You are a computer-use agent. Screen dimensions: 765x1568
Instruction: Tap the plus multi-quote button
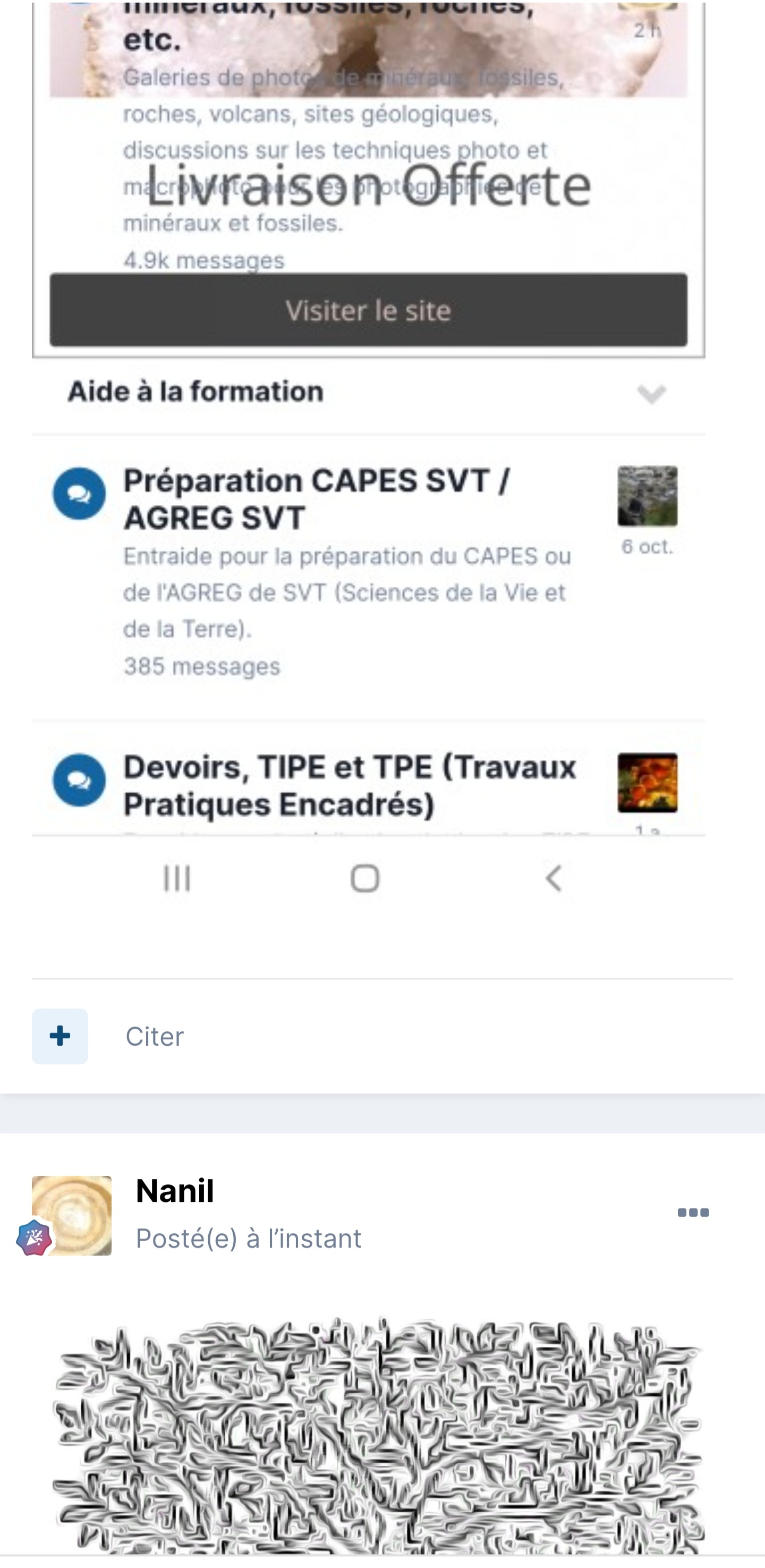click(59, 1036)
